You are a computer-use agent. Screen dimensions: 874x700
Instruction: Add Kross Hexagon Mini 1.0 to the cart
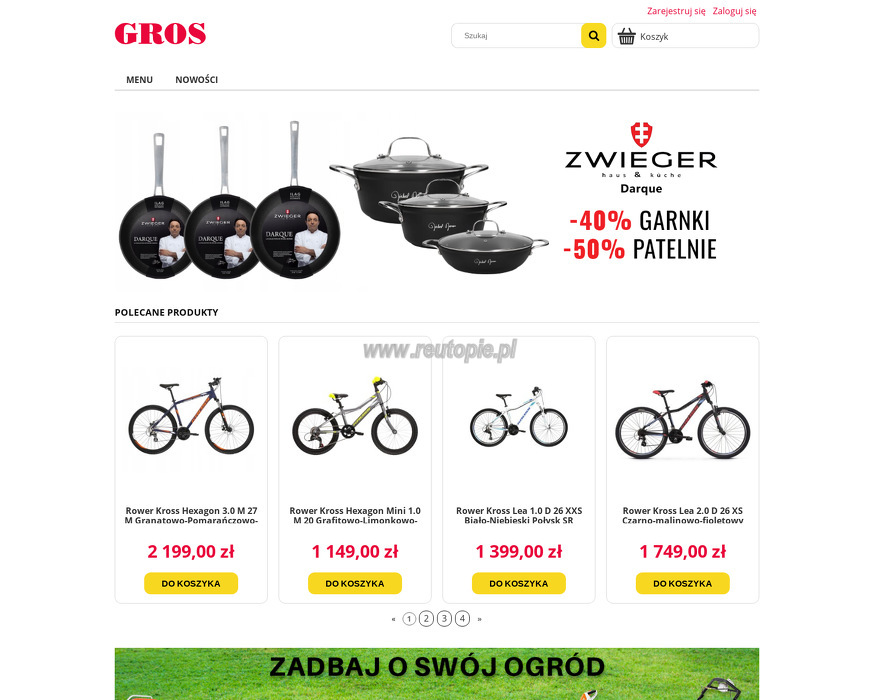point(355,583)
